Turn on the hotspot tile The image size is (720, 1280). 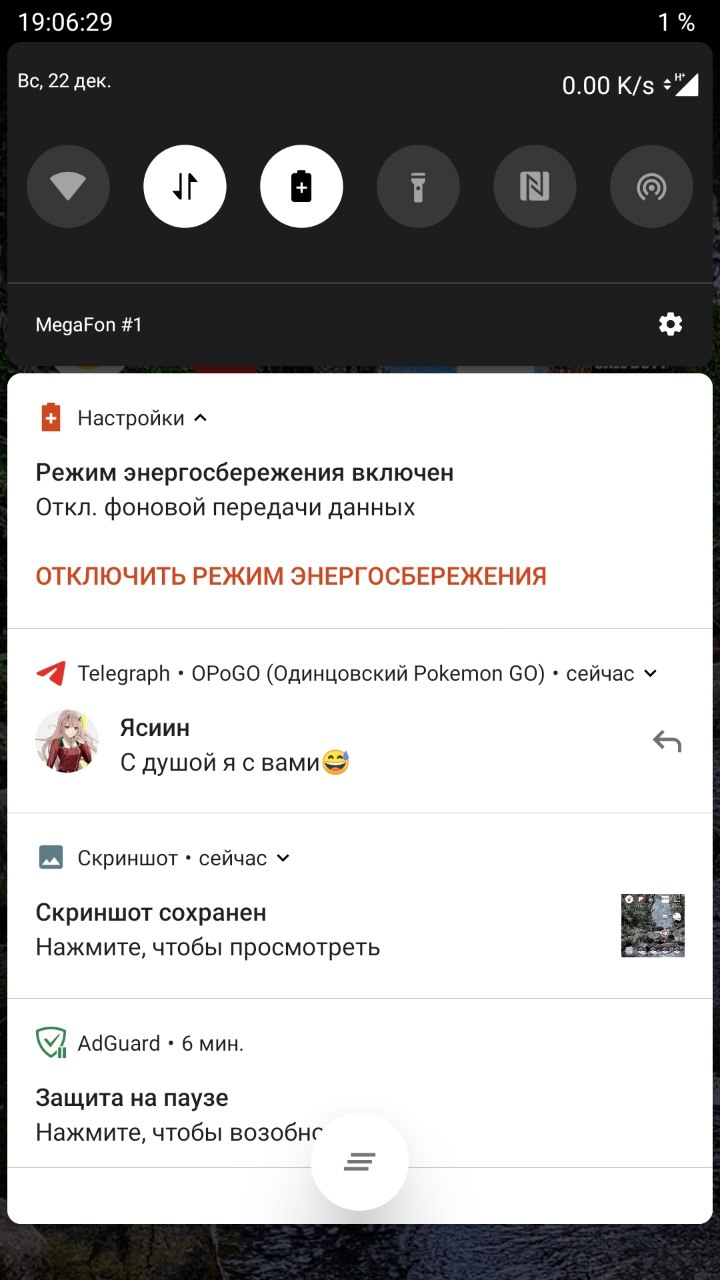point(651,187)
